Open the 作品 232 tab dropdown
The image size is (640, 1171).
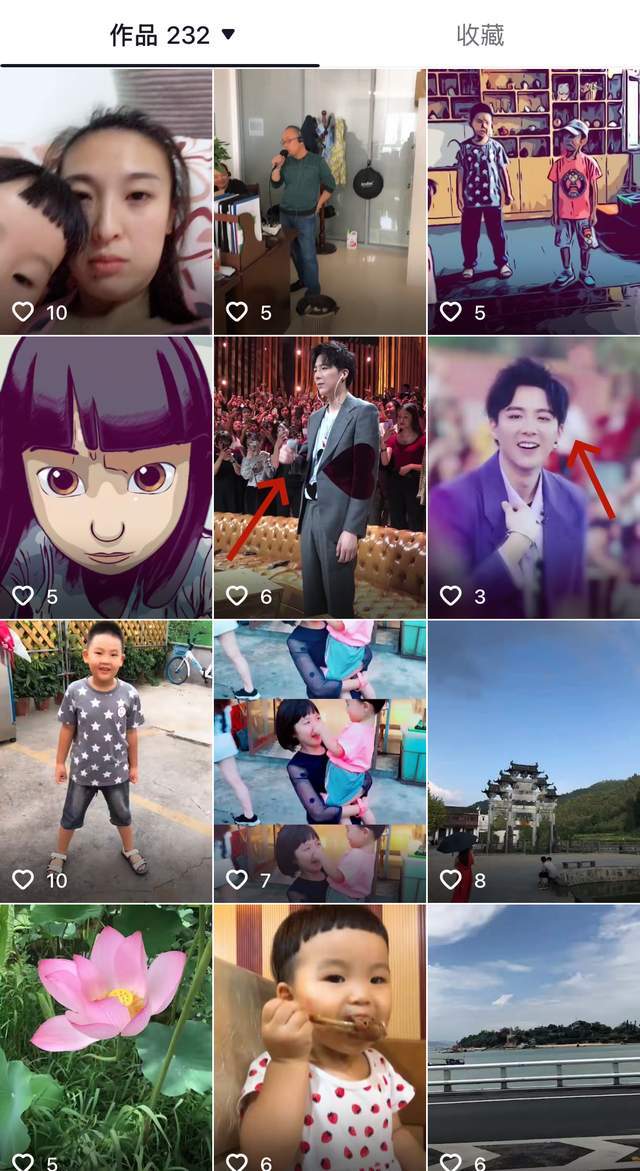[x=172, y=35]
